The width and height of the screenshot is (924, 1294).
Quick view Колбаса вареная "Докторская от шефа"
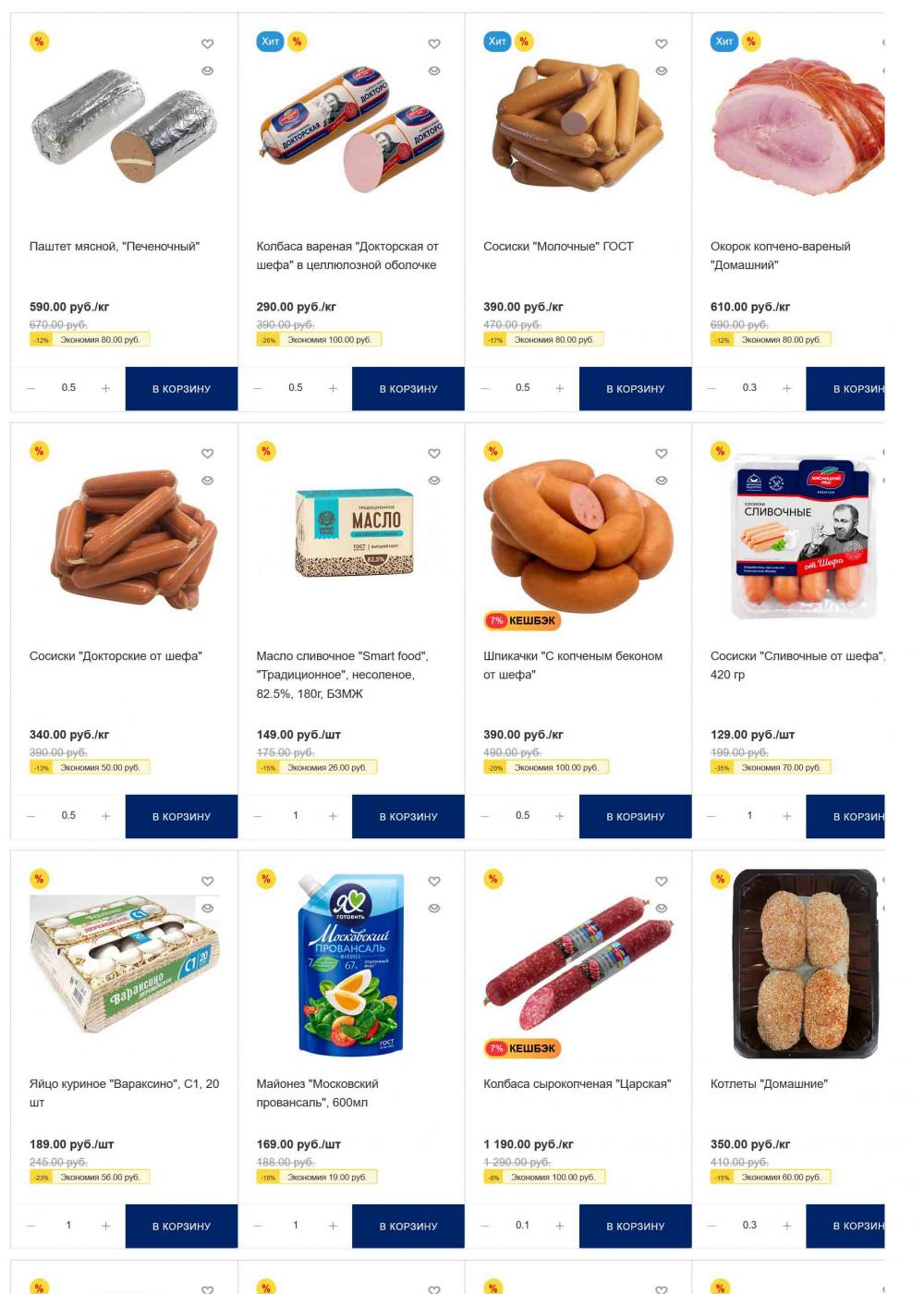tap(434, 71)
